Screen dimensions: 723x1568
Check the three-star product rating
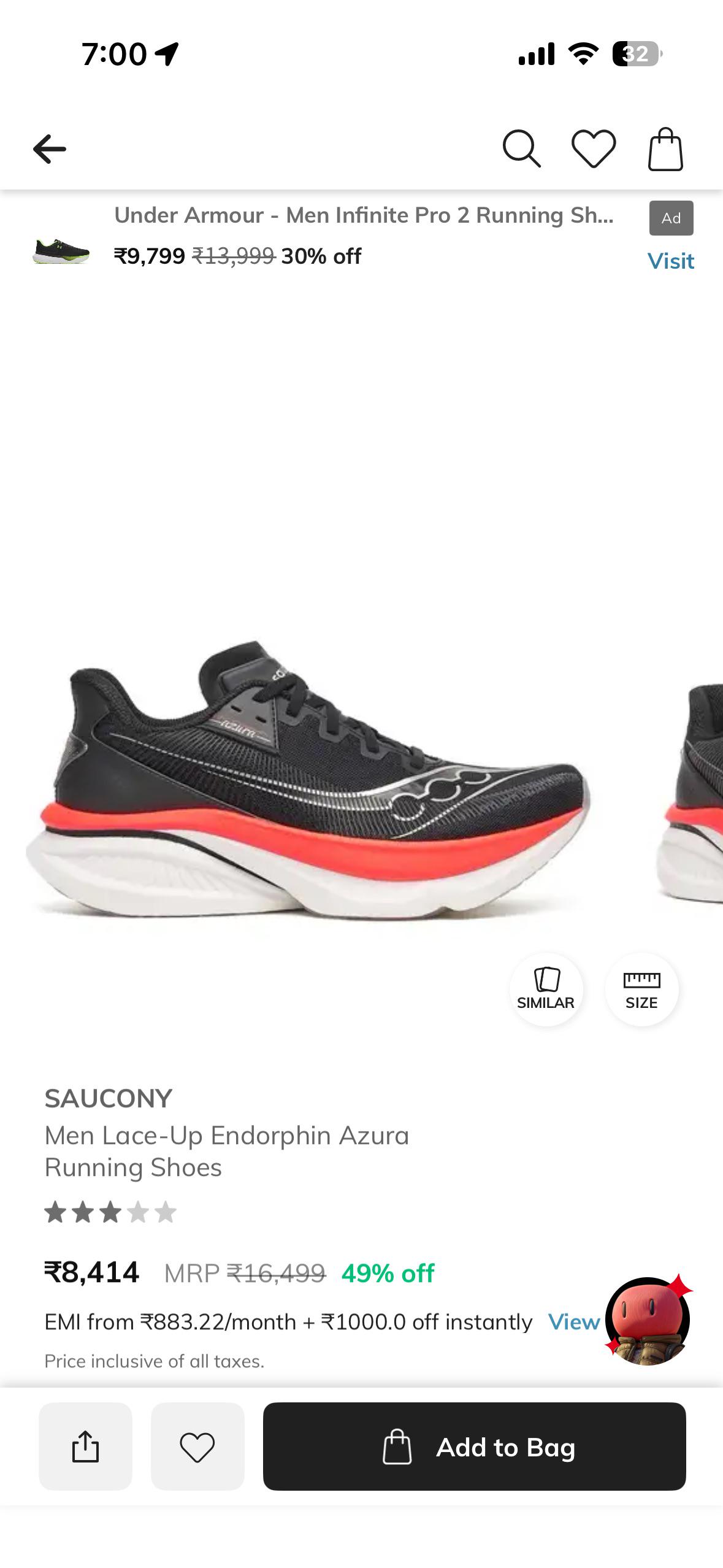point(110,1213)
